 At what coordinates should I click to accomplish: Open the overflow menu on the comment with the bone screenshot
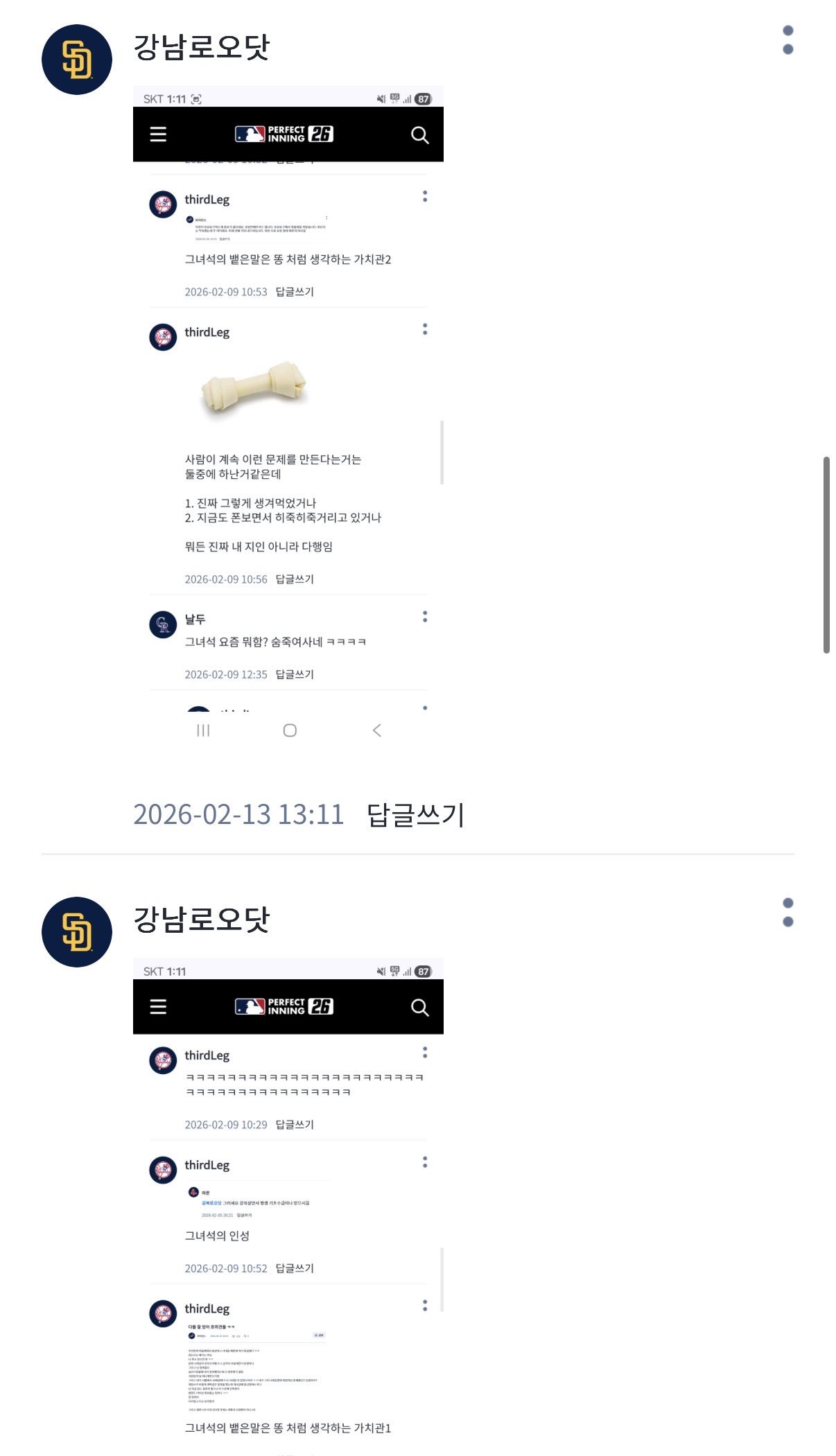click(x=787, y=40)
